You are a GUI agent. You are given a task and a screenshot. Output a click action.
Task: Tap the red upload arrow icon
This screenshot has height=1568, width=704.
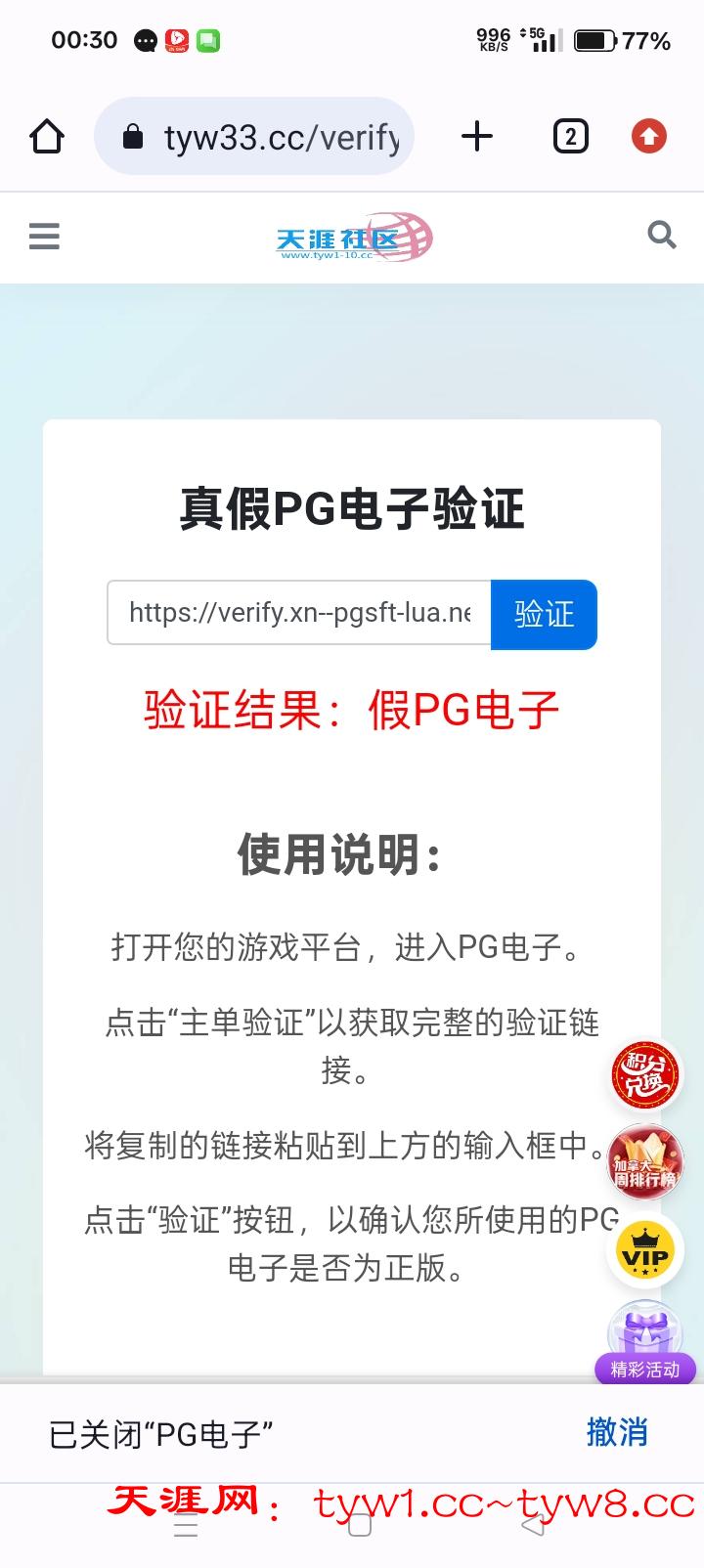(648, 137)
